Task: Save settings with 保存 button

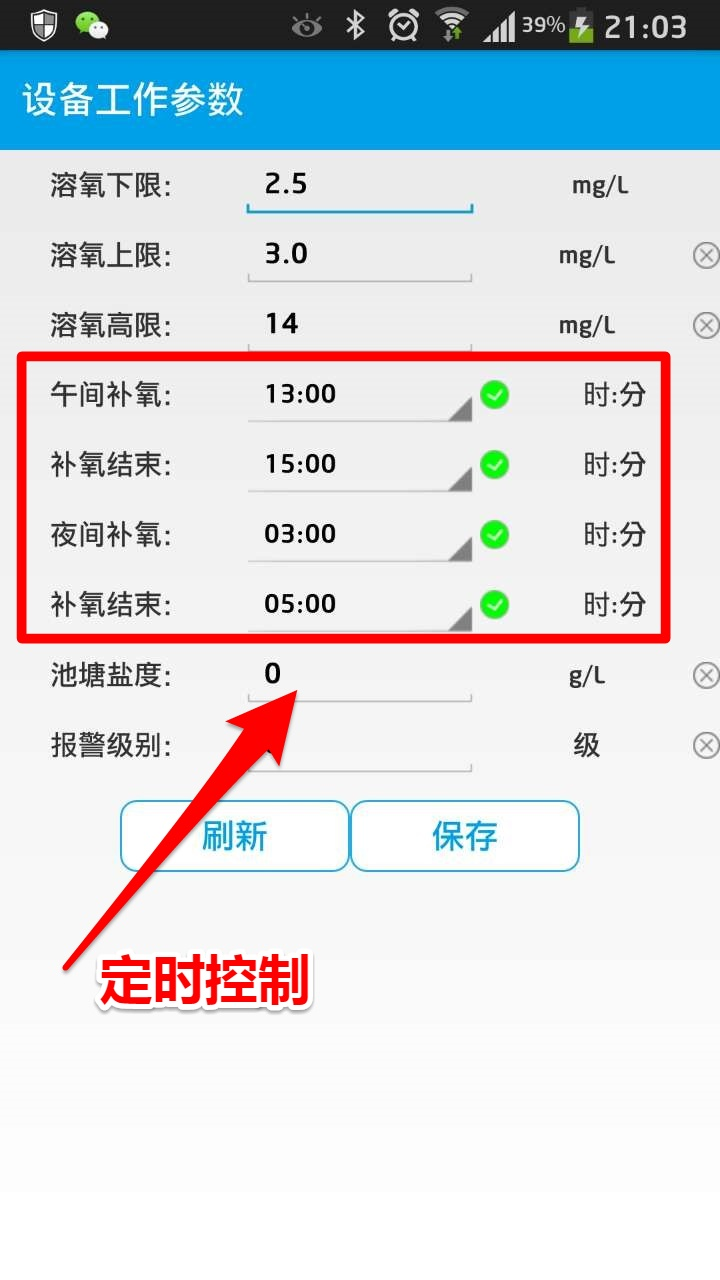Action: click(465, 836)
